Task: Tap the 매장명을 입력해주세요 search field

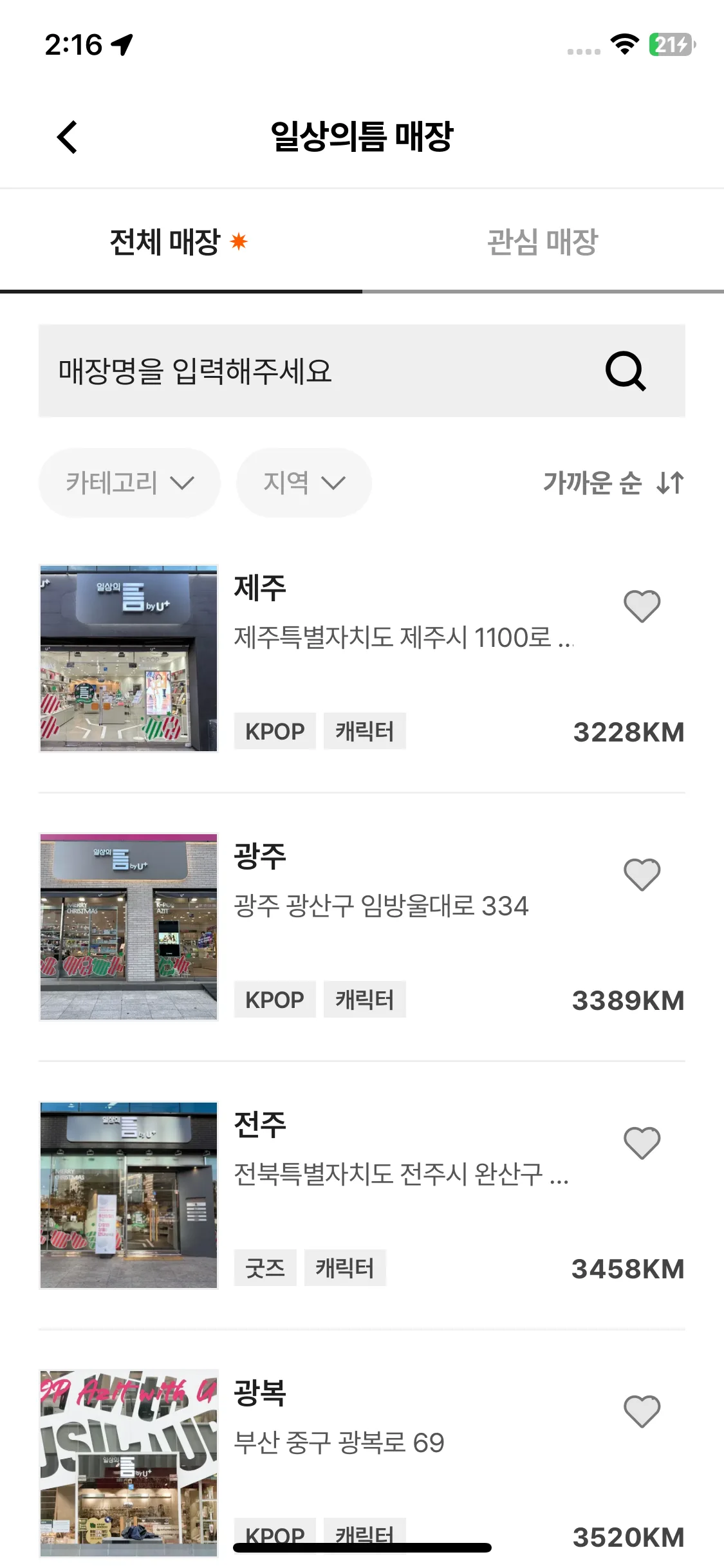Action: point(309,371)
